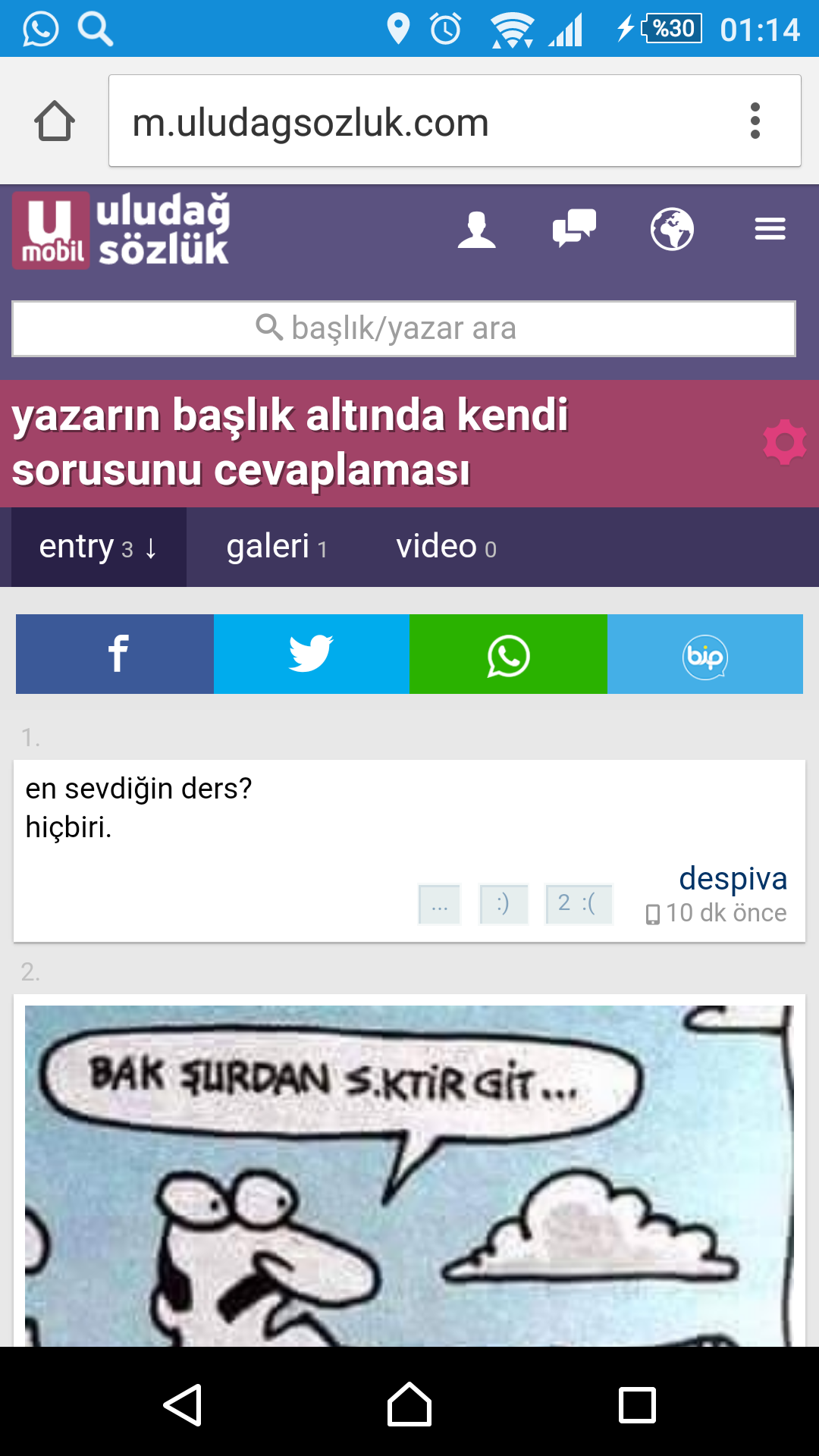This screenshot has width=819, height=1456.
Task: Share this topic via BiP
Action: [x=705, y=654]
